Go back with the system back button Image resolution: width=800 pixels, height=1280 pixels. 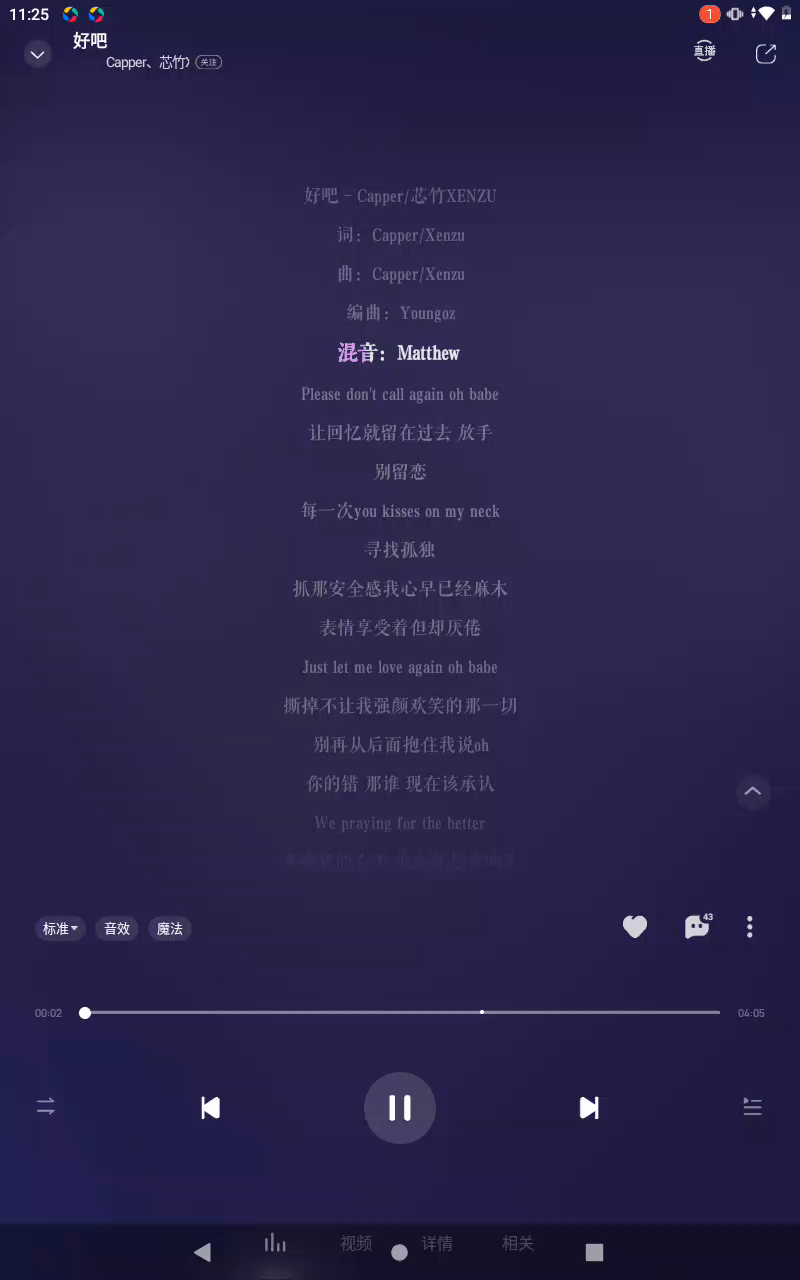[x=203, y=1252]
